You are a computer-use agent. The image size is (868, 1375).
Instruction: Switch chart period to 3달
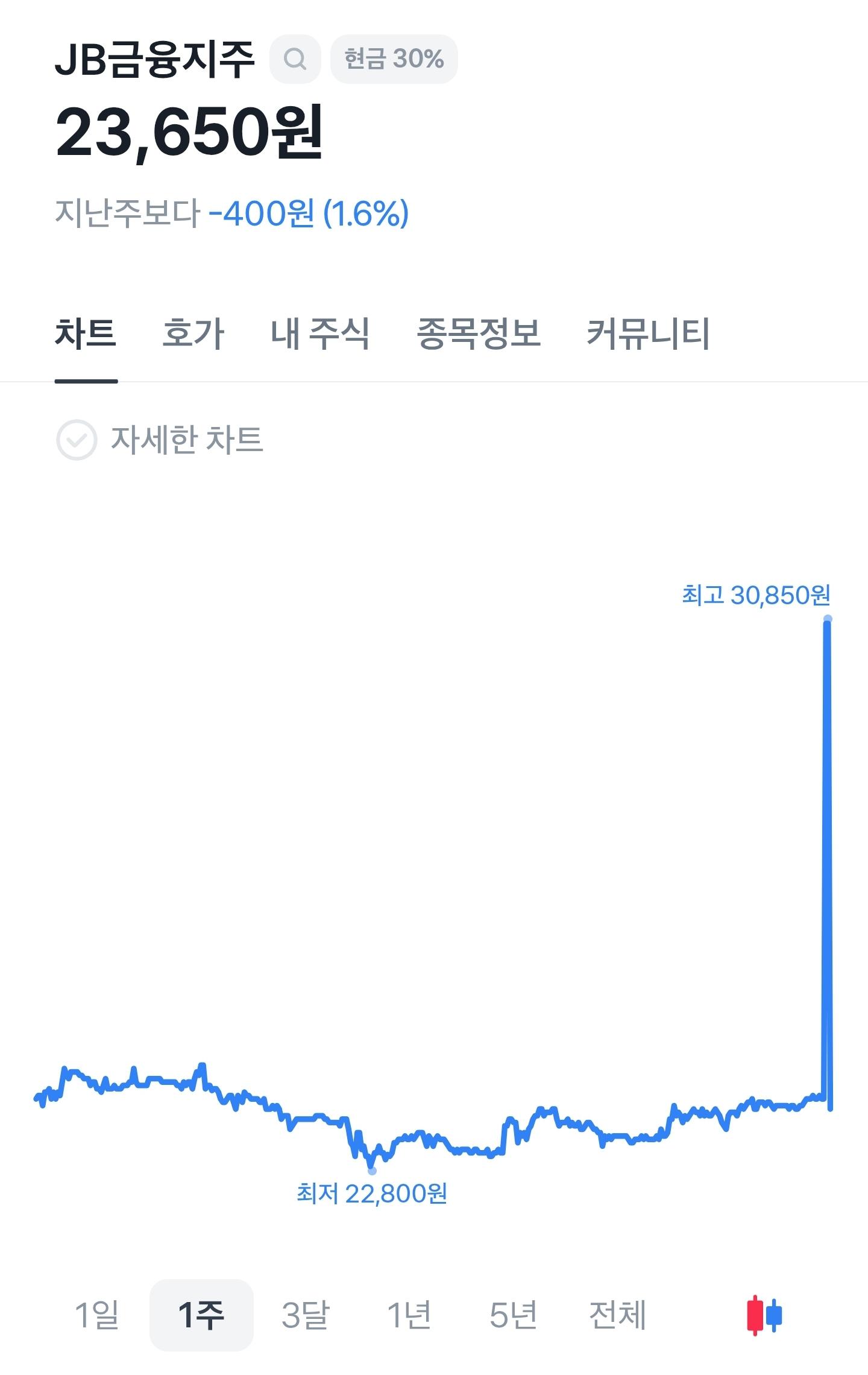tap(306, 1315)
